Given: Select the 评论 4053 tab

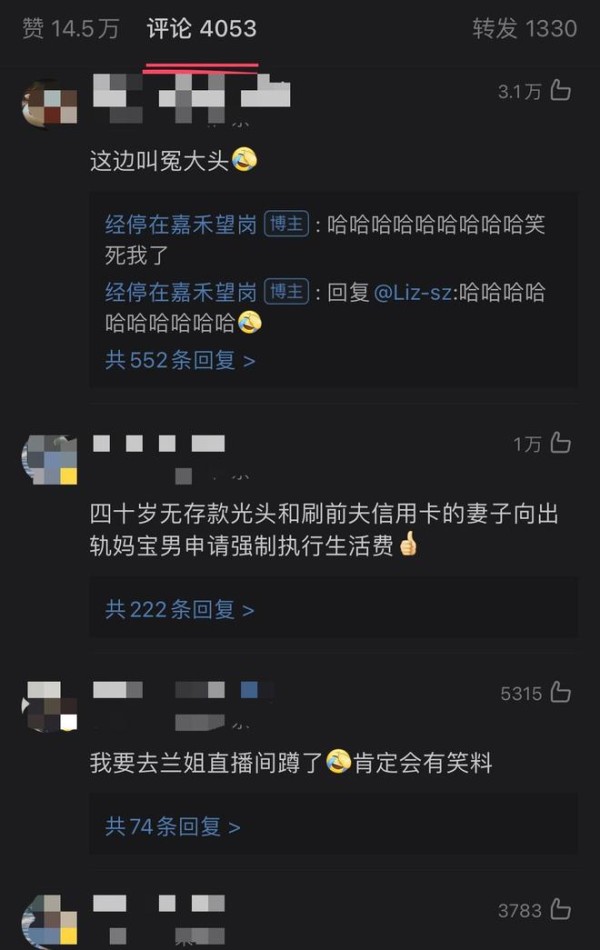Looking at the screenshot, I should click(201, 29).
